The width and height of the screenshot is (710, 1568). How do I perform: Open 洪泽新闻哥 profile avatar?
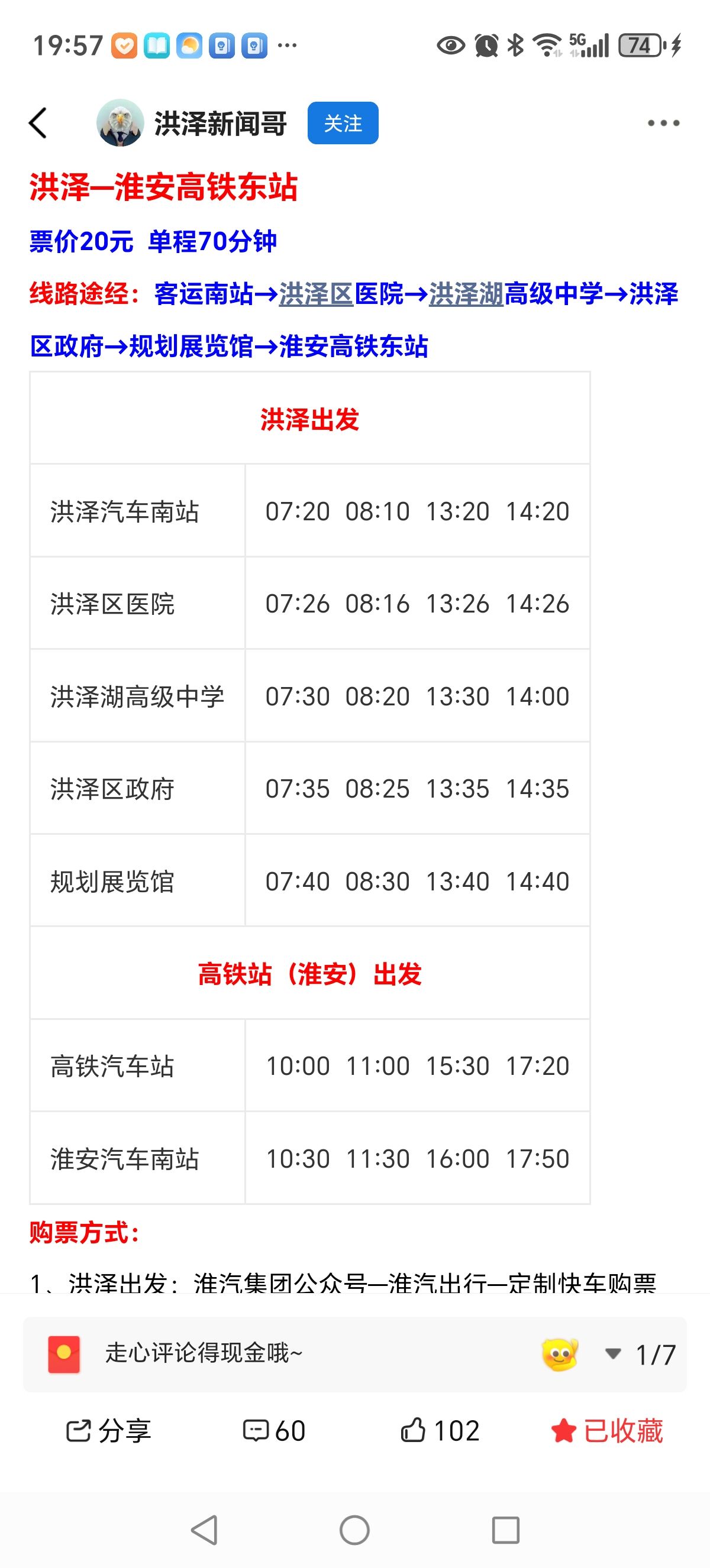pyautogui.click(x=120, y=123)
